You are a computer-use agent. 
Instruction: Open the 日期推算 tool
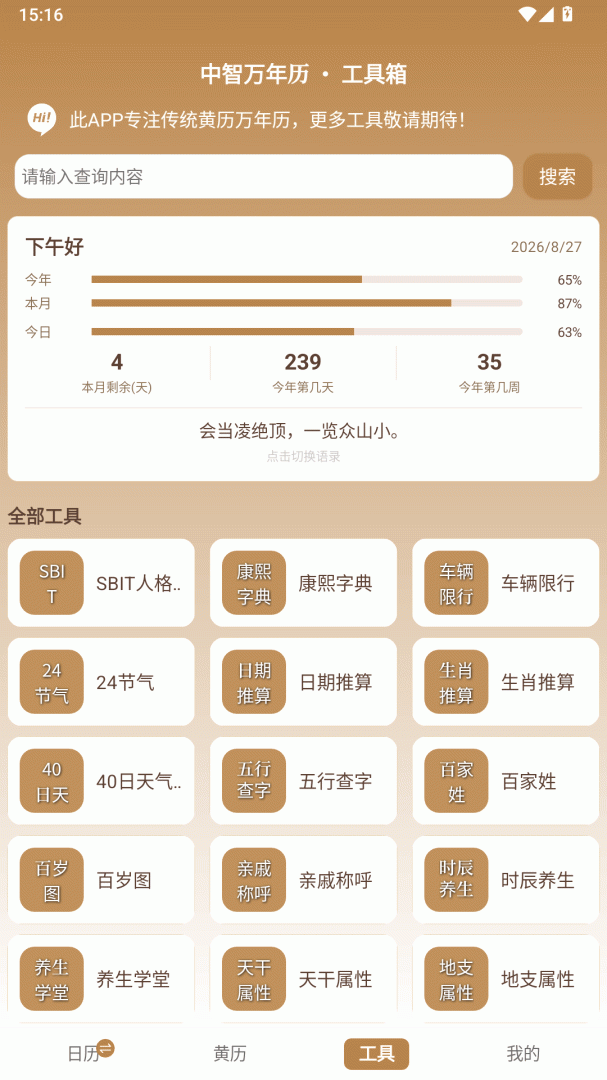point(303,682)
